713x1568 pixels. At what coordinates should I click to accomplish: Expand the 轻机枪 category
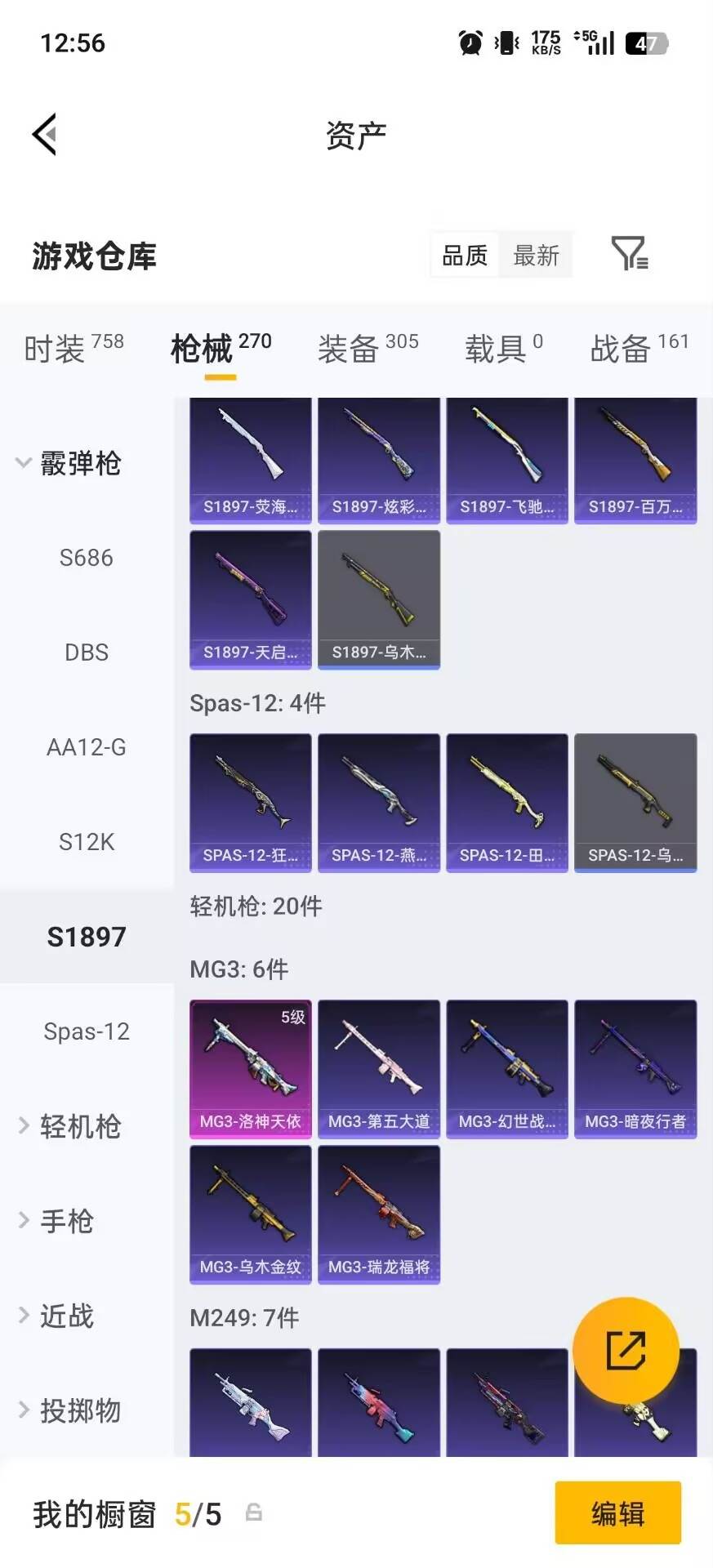click(x=80, y=1126)
